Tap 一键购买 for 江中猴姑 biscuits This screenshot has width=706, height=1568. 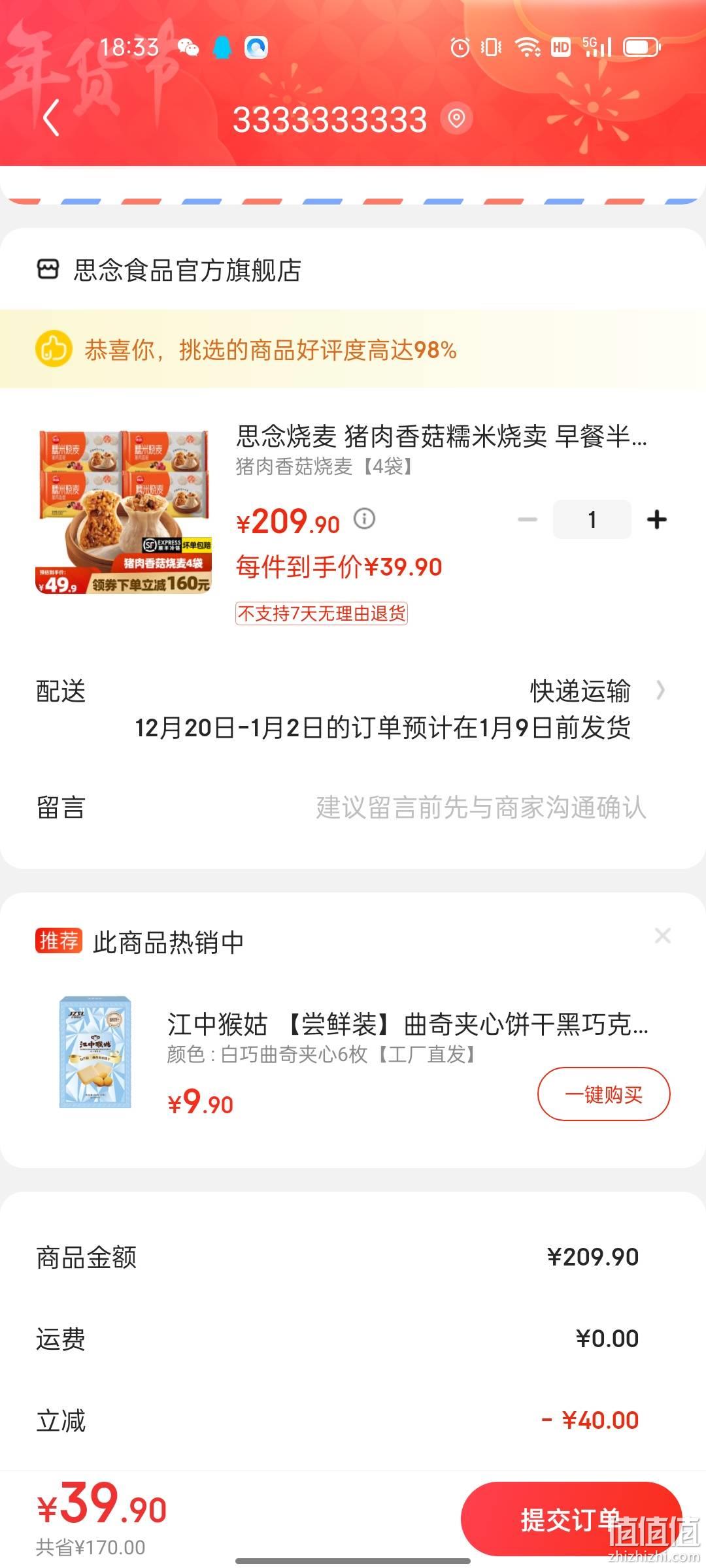(603, 1094)
